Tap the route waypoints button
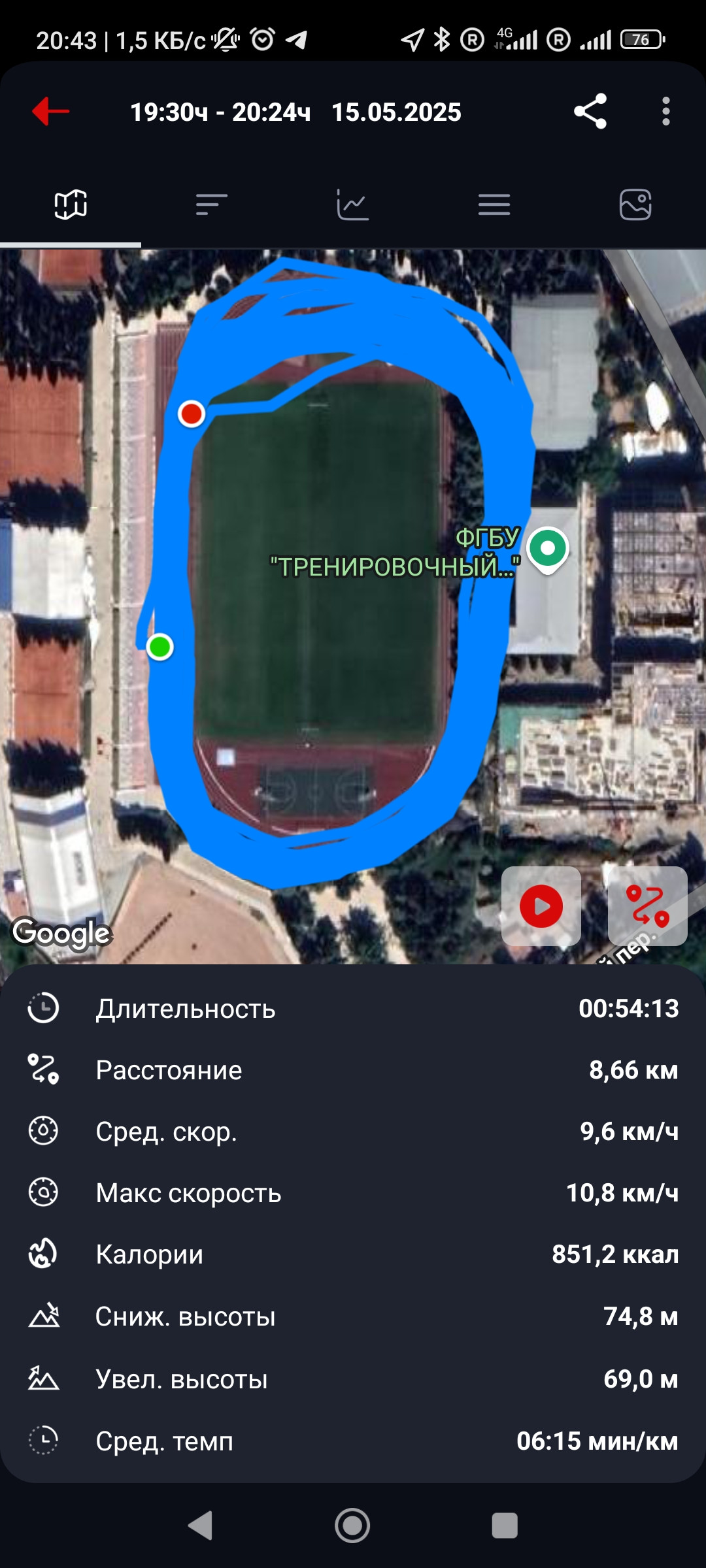Viewport: 706px width, 1568px height. [648, 906]
